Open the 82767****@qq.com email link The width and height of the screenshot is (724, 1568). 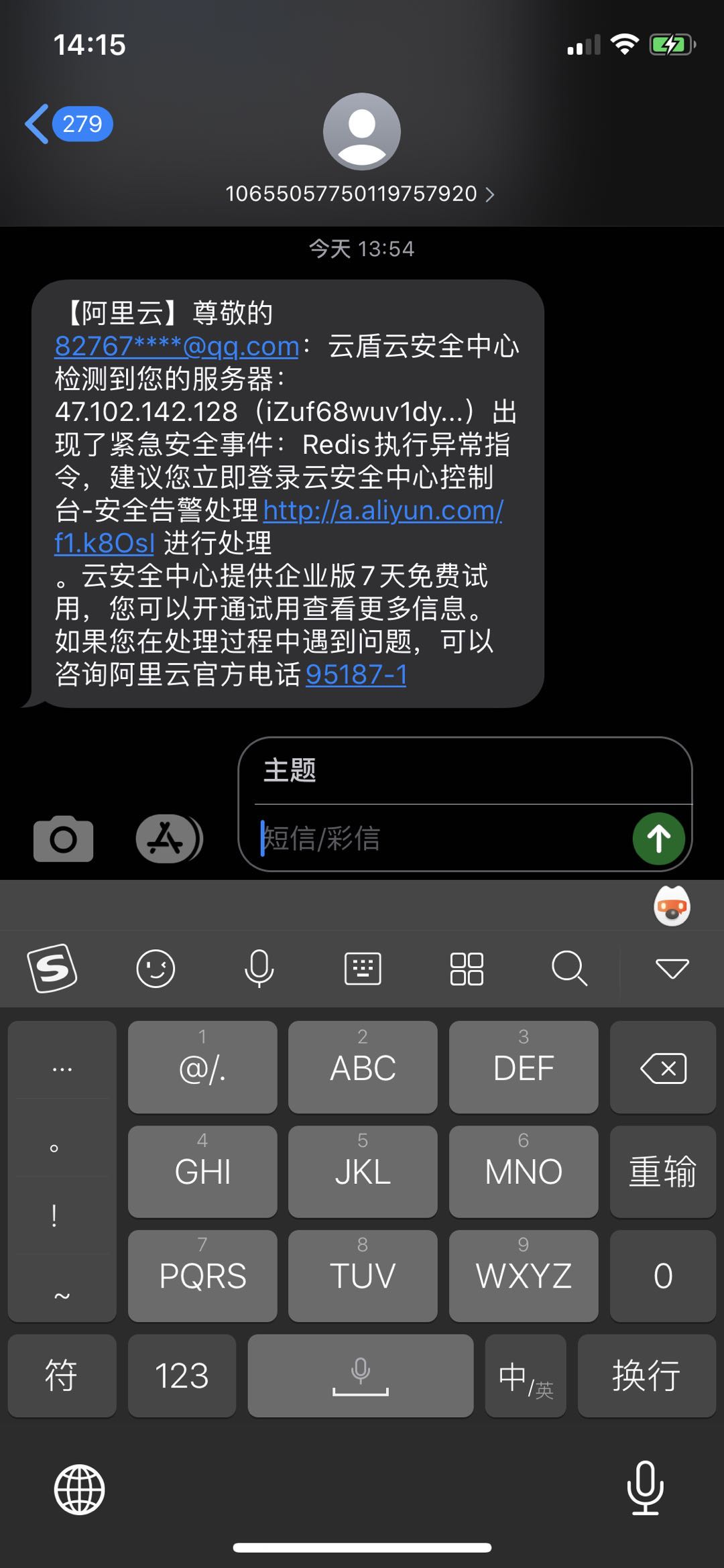pyautogui.click(x=176, y=347)
